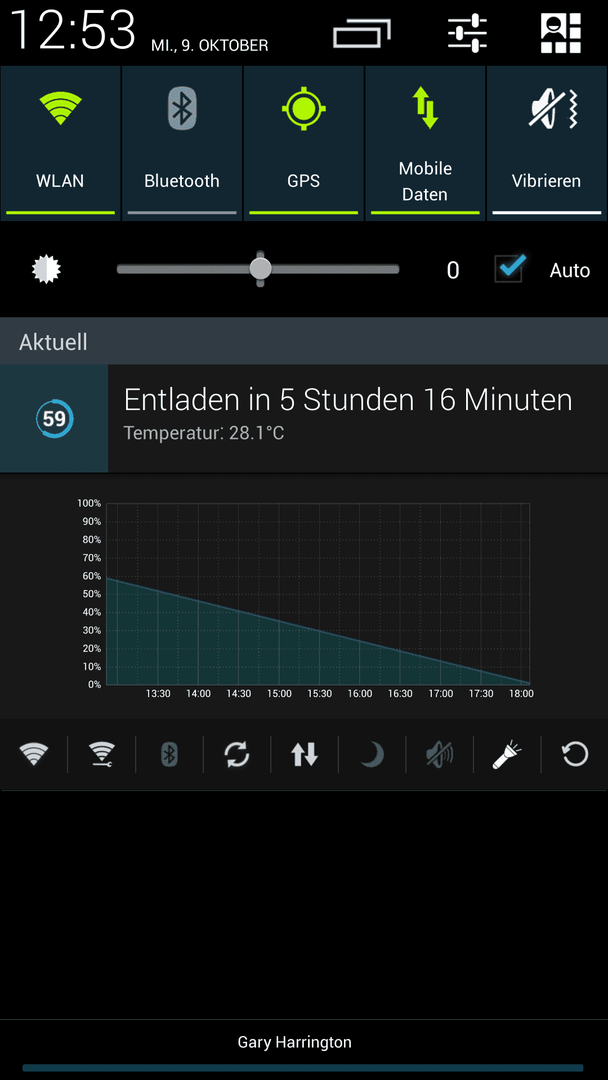Tap the brightness slider track
Viewport: 608px width, 1080px height.
pyautogui.click(x=258, y=269)
